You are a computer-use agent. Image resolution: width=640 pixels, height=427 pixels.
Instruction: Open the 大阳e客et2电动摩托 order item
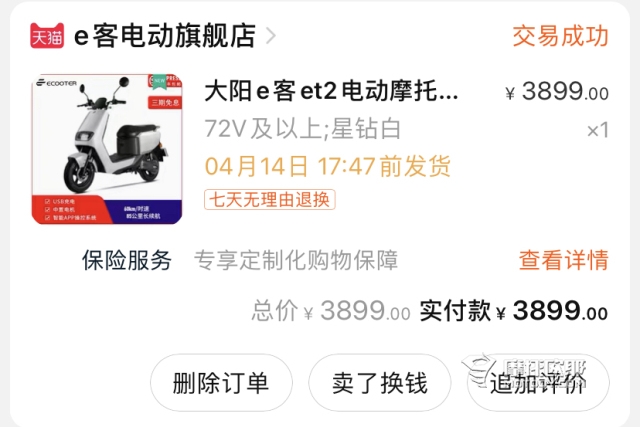(331, 93)
